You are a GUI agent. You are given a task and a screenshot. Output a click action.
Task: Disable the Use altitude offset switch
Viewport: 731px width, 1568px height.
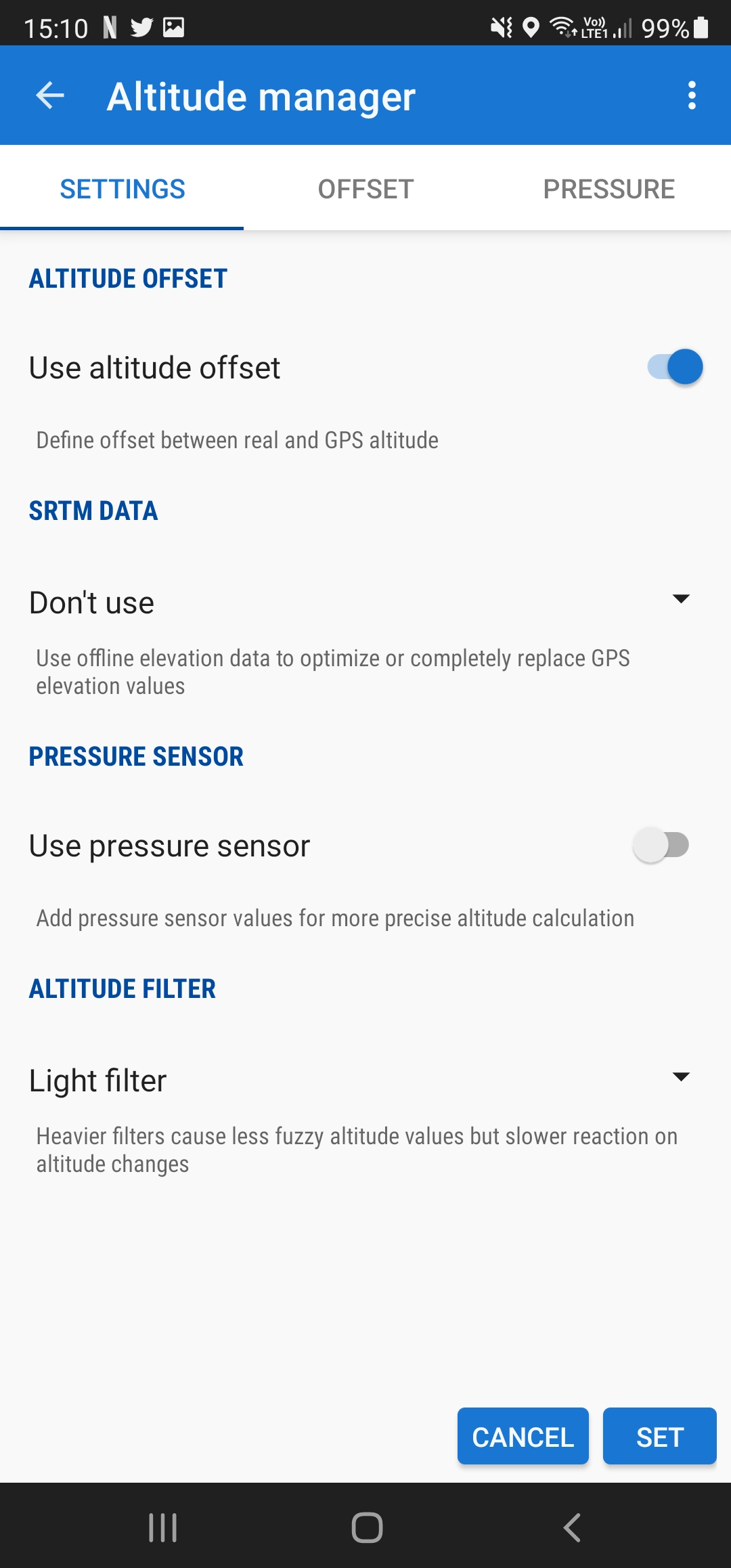[x=675, y=367]
